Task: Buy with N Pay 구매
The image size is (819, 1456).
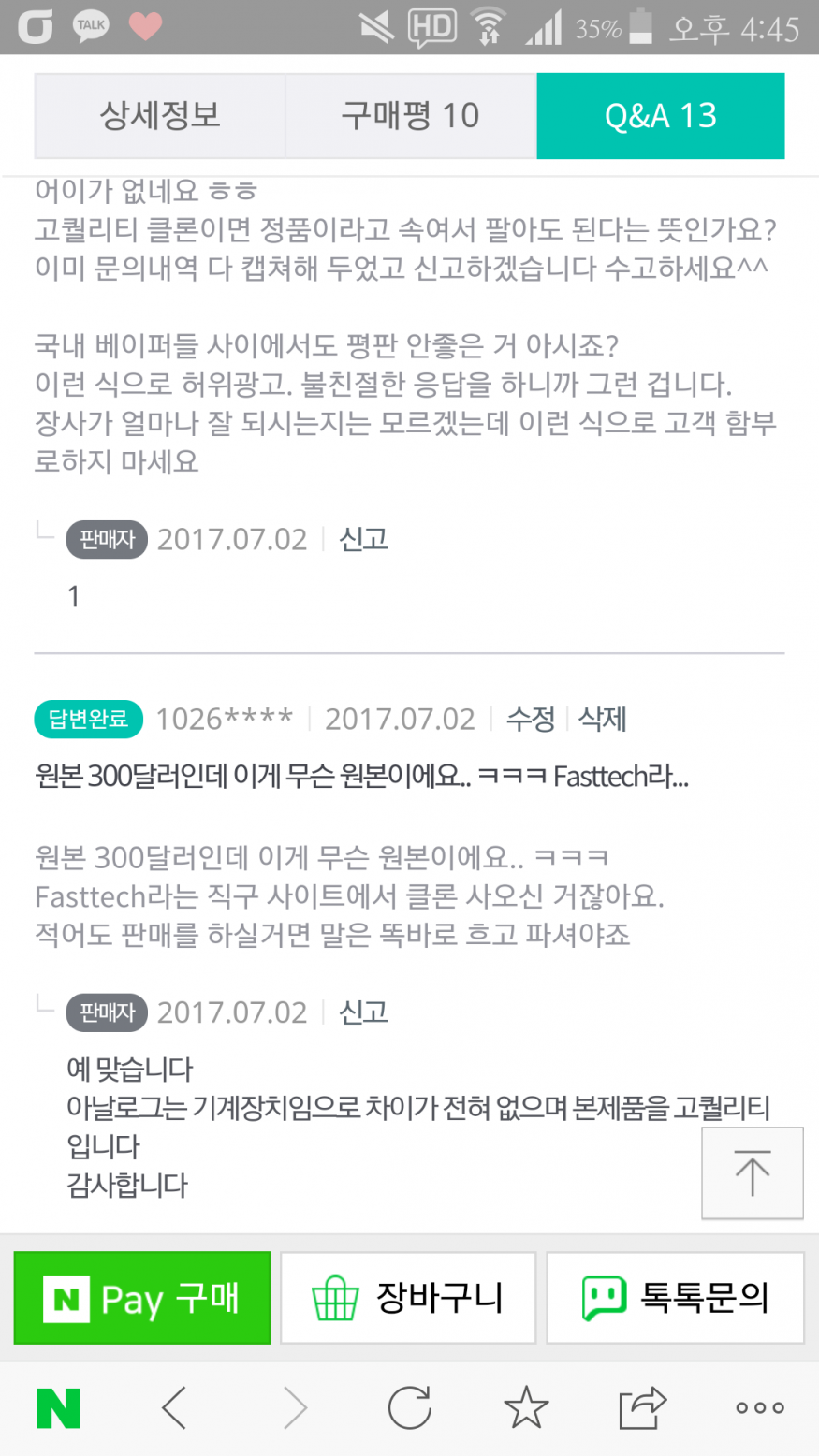Action: (x=142, y=1298)
